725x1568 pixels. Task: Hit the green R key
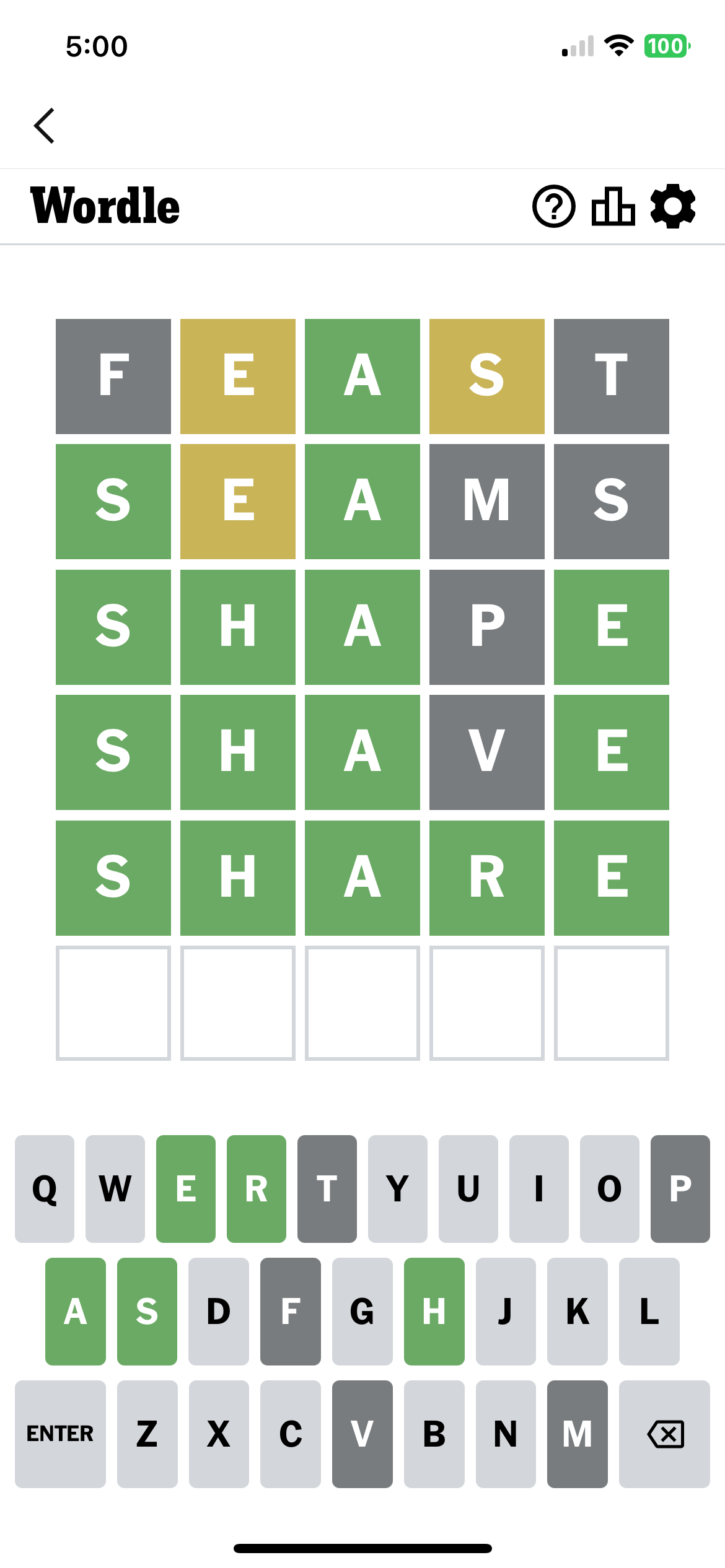pos(257,1188)
